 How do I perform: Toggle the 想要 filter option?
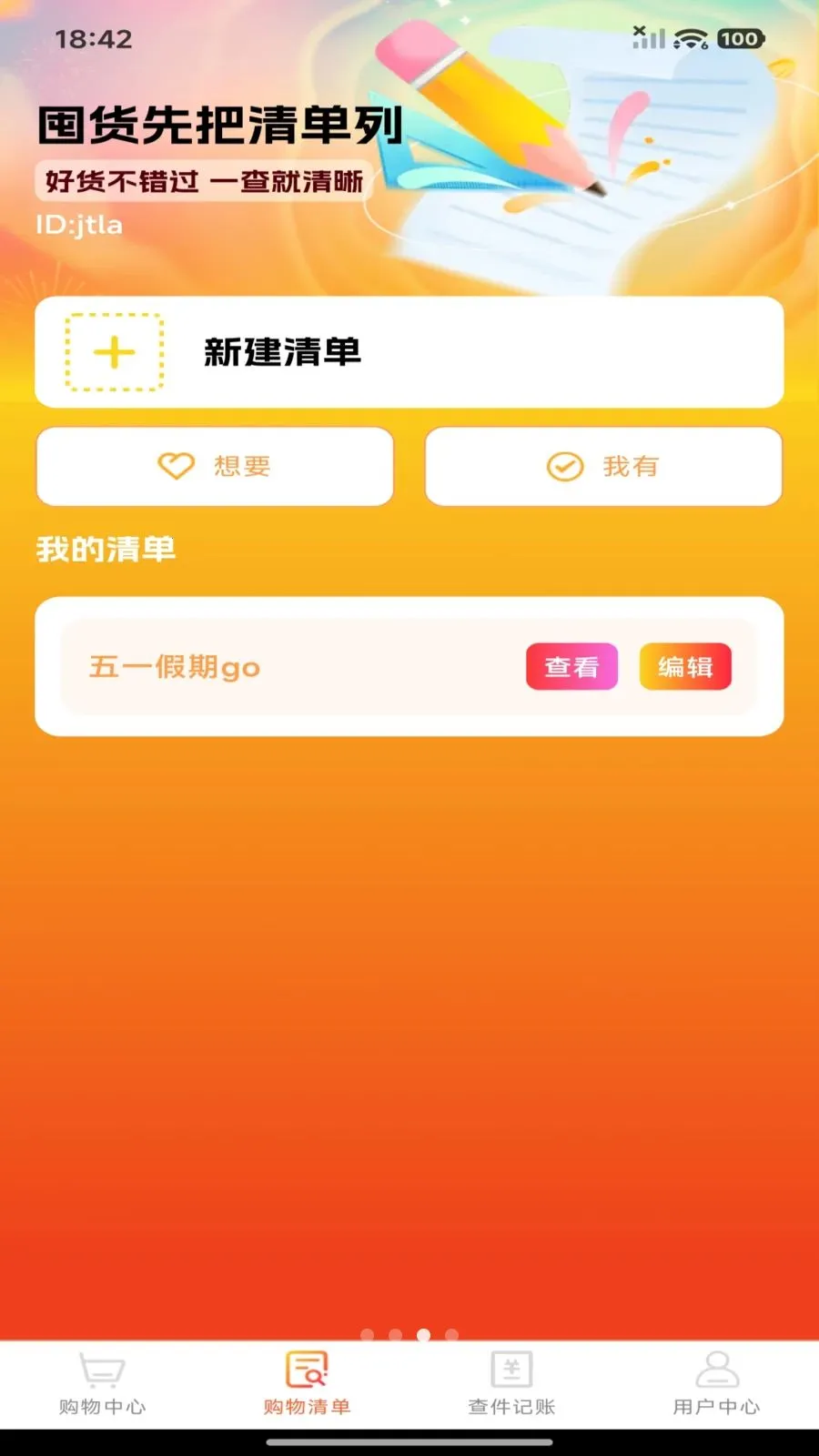click(215, 466)
